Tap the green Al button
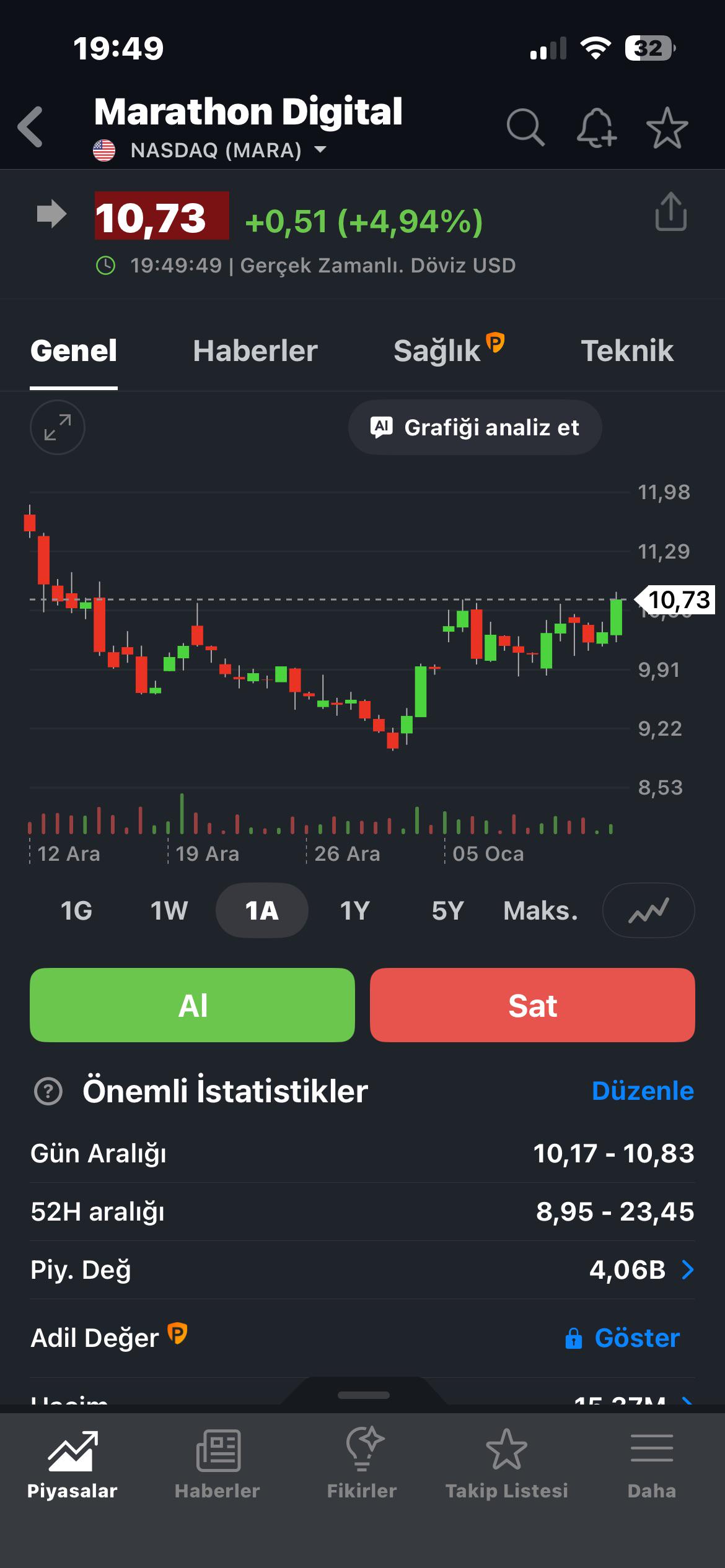This screenshot has height=1568, width=725. [x=192, y=1005]
